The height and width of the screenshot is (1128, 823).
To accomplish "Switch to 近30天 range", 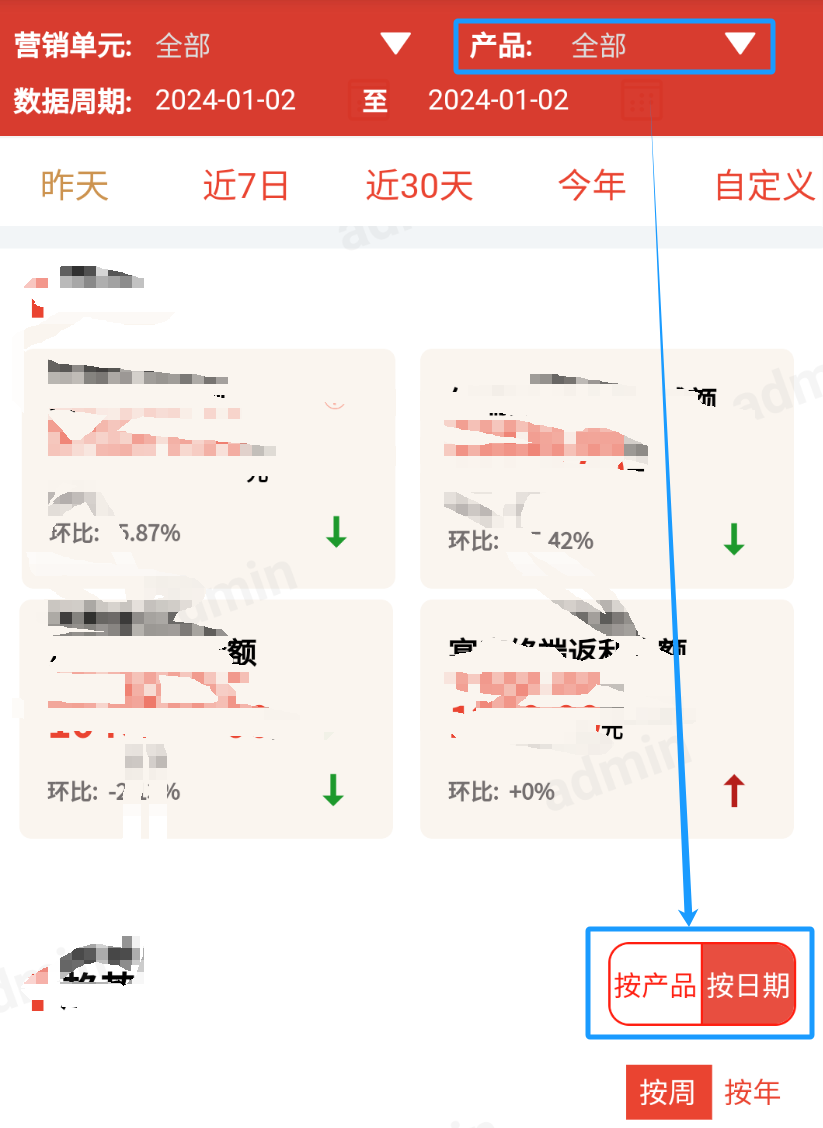I will tap(418, 185).
